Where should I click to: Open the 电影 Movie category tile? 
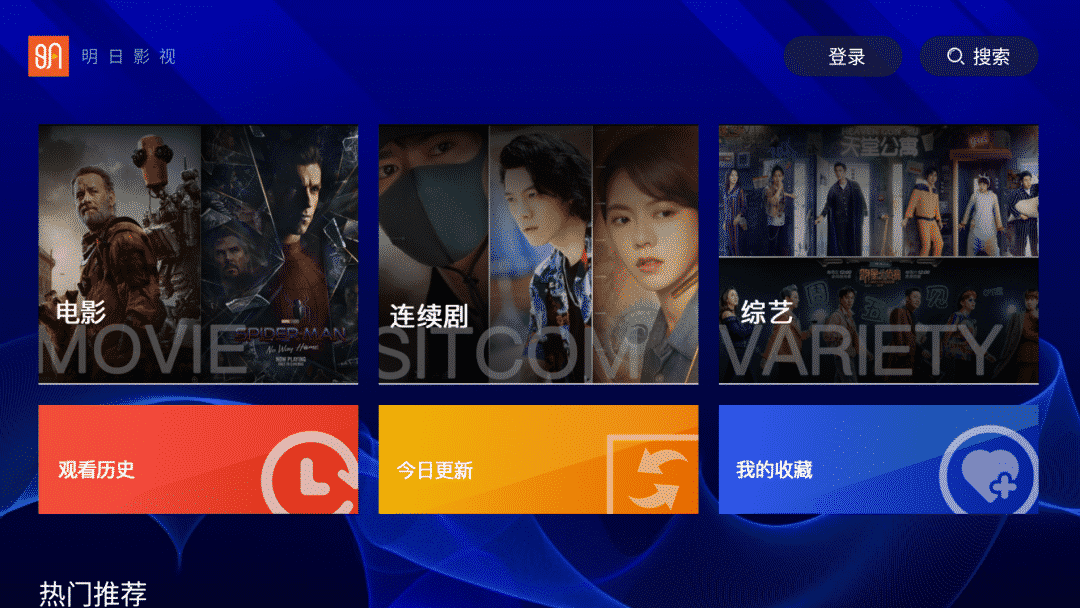pos(198,254)
